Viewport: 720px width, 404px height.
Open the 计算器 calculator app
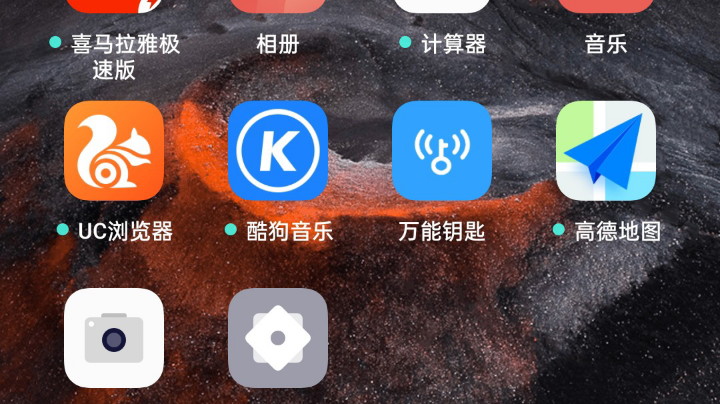442,8
